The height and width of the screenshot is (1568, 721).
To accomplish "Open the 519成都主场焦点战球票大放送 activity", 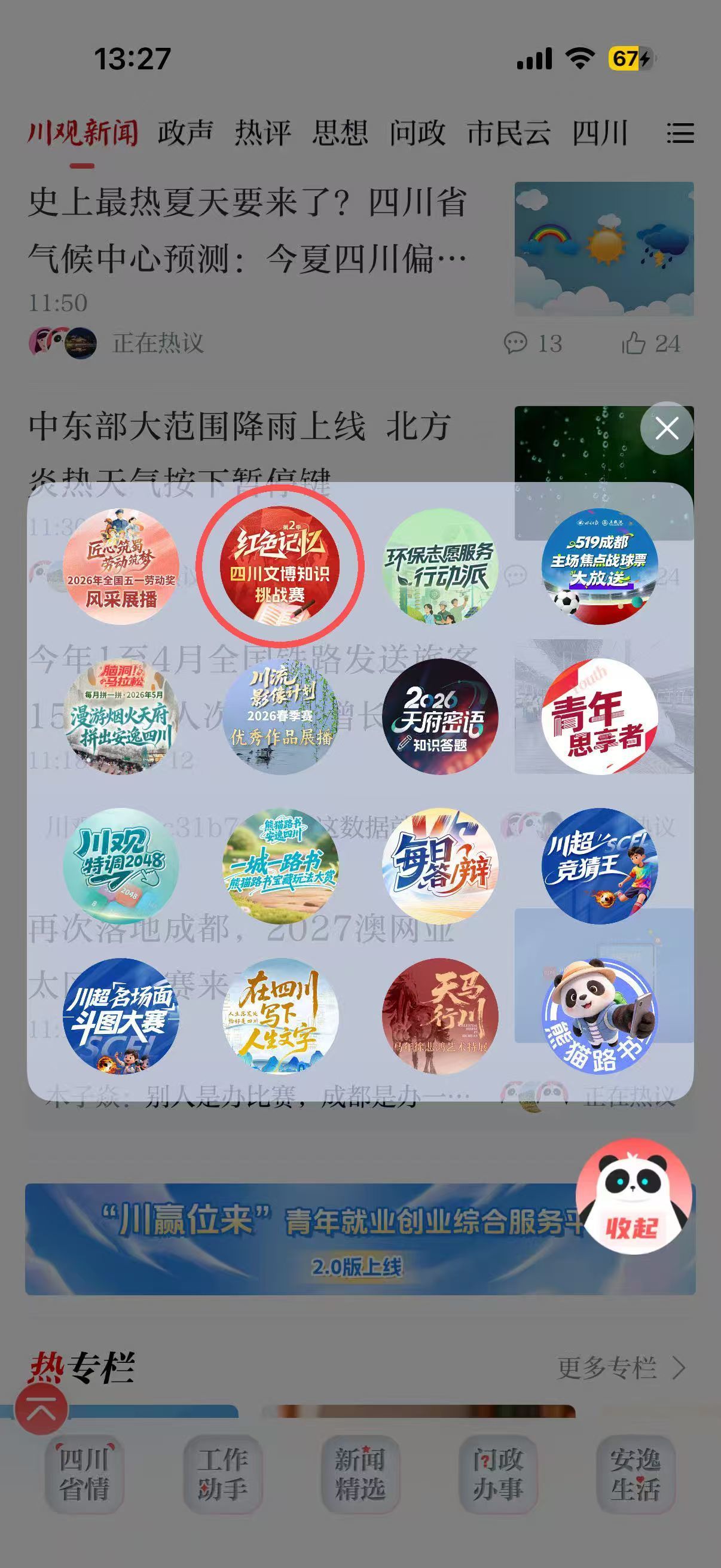I will [599, 566].
